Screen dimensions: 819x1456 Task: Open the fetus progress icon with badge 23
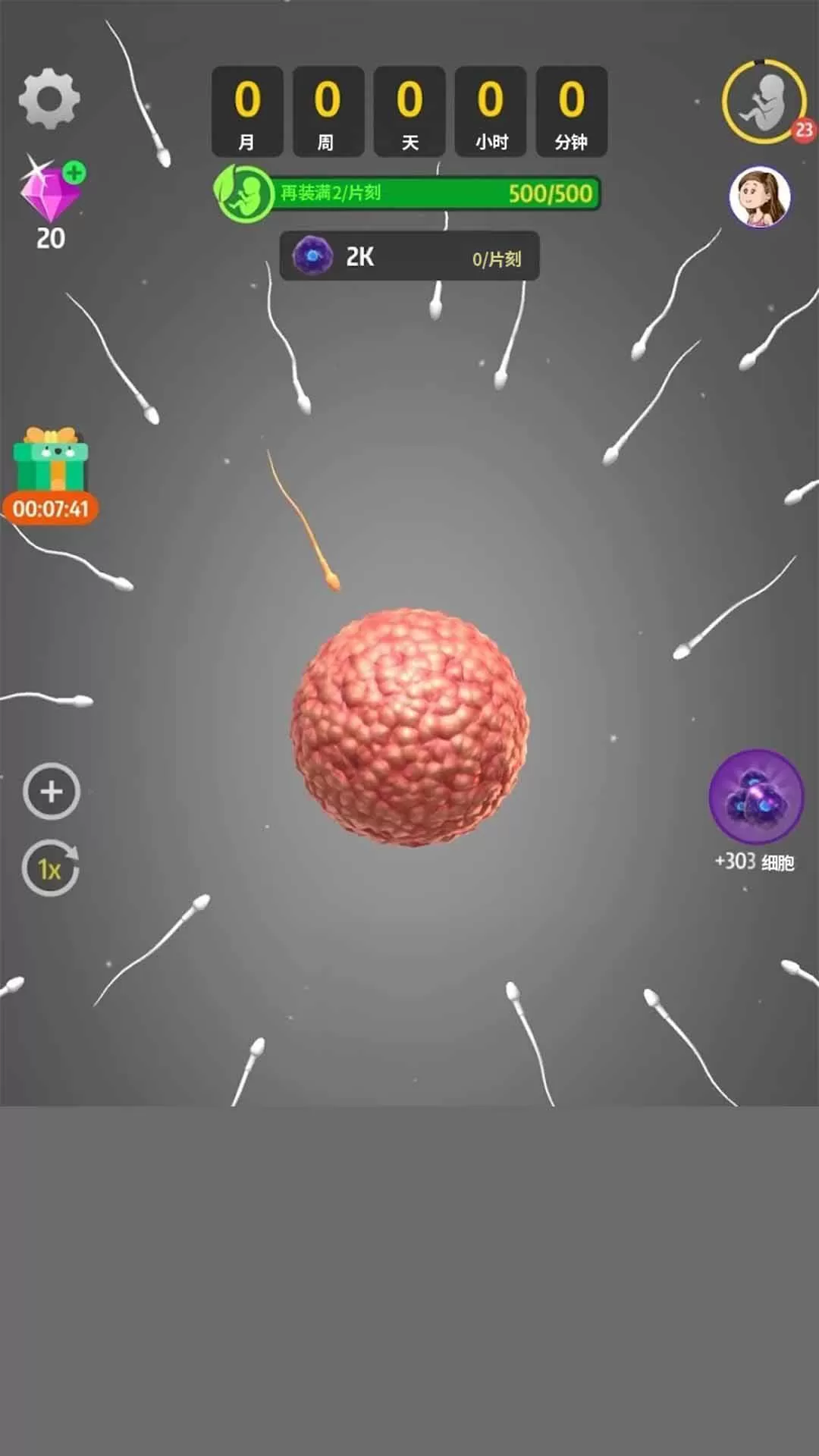coord(764,102)
